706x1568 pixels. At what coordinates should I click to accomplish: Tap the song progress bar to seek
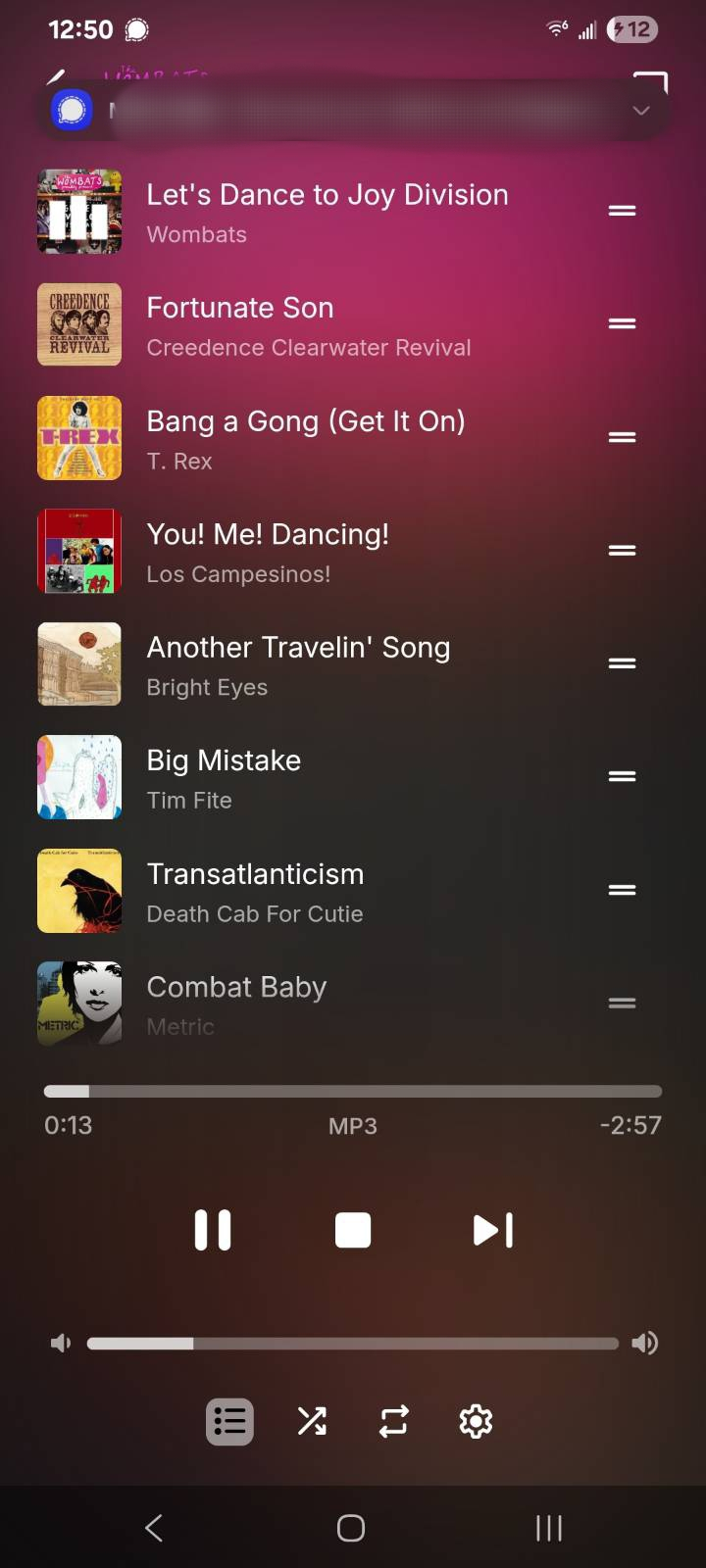tap(353, 1091)
